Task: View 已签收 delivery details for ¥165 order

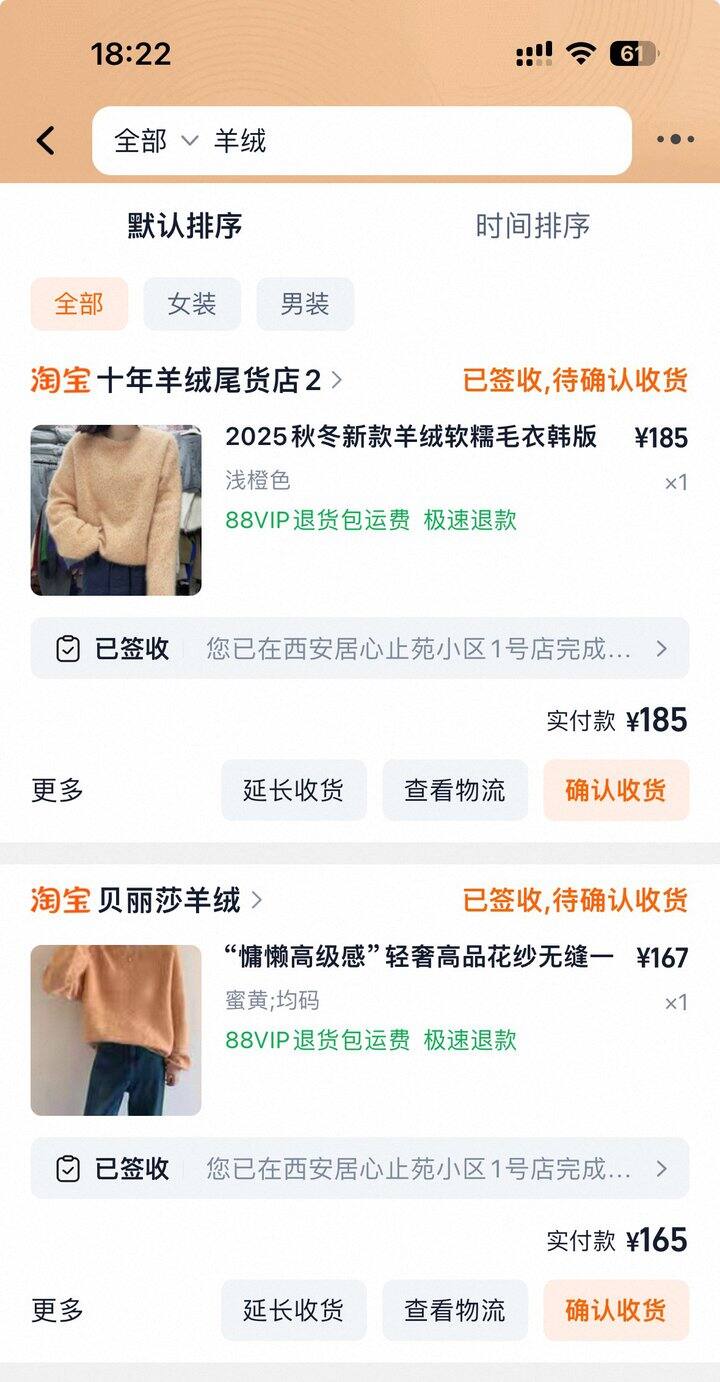Action: click(360, 1169)
